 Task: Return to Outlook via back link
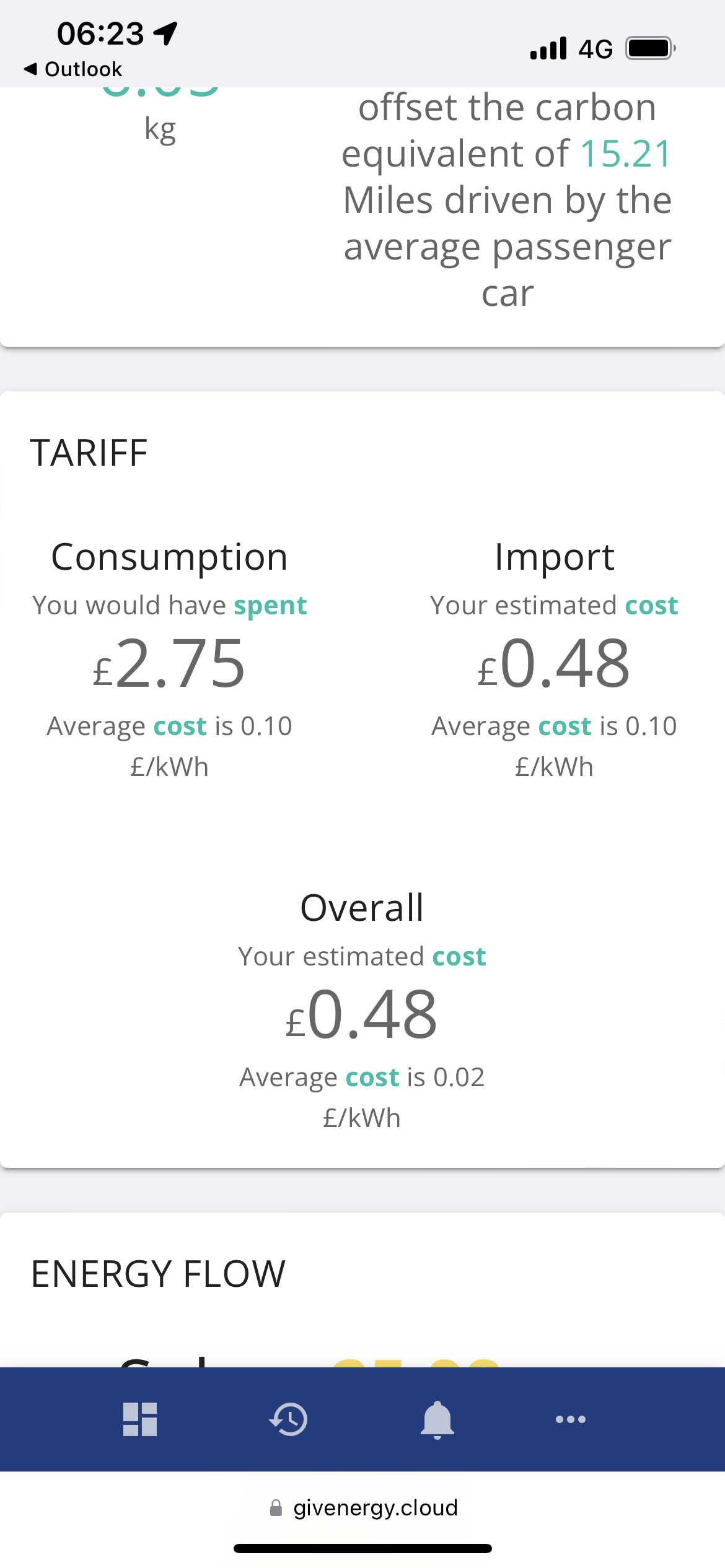tap(73, 69)
